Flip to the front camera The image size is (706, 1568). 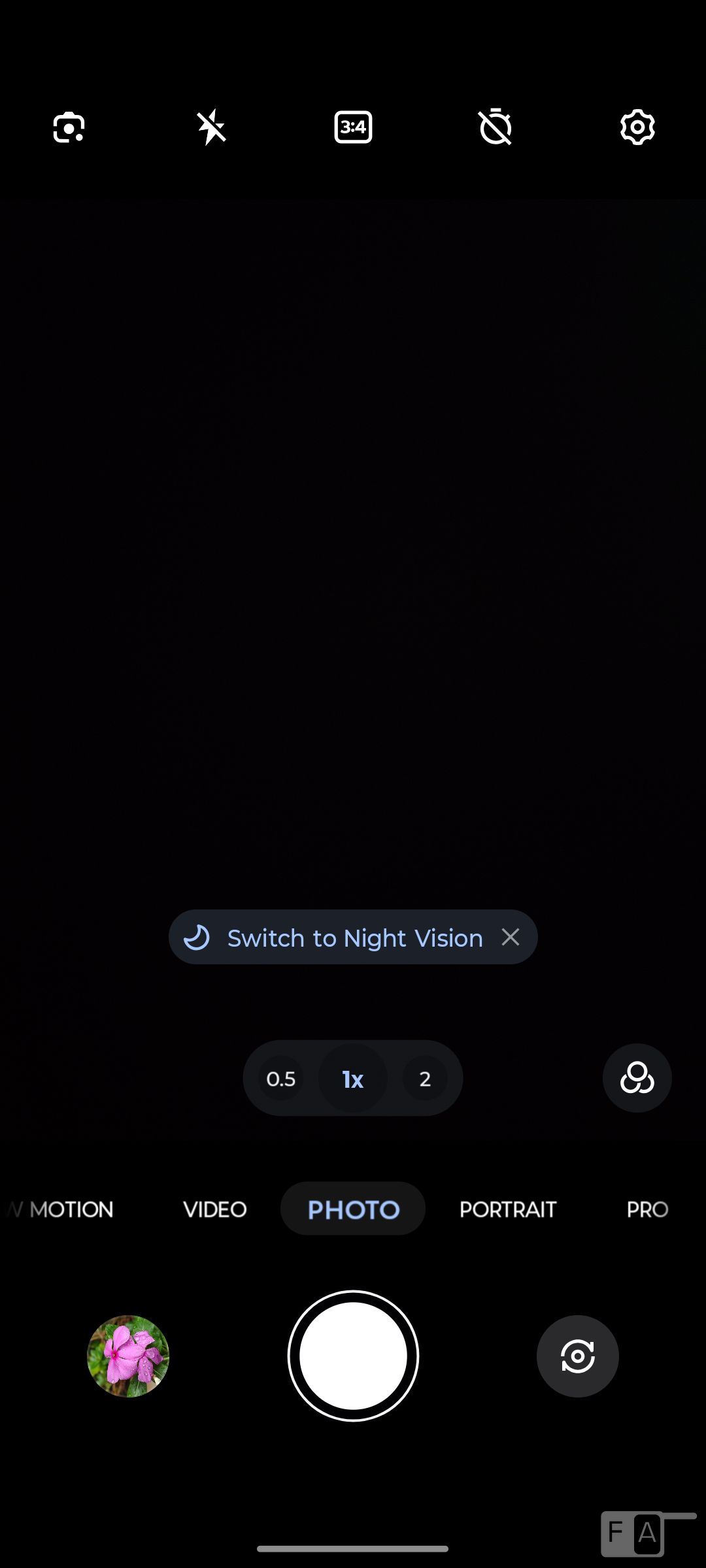[578, 1356]
